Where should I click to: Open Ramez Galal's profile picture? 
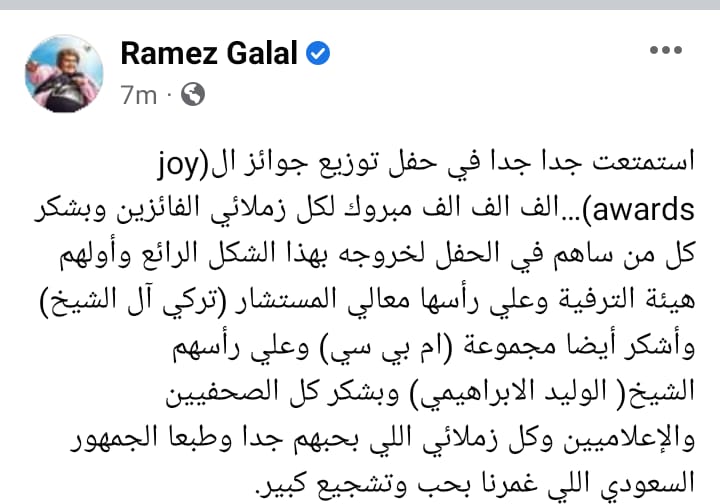[64, 73]
